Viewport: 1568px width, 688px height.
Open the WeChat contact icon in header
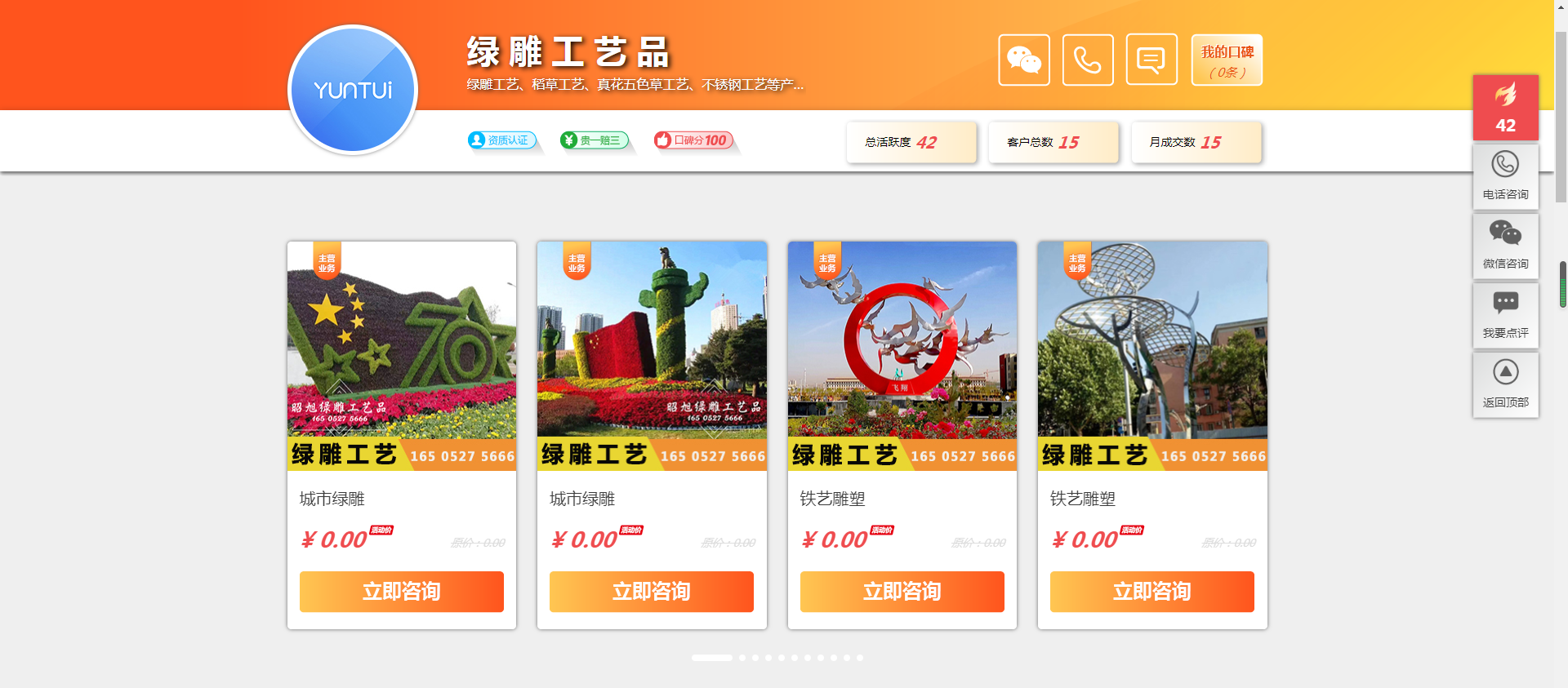tap(1023, 60)
